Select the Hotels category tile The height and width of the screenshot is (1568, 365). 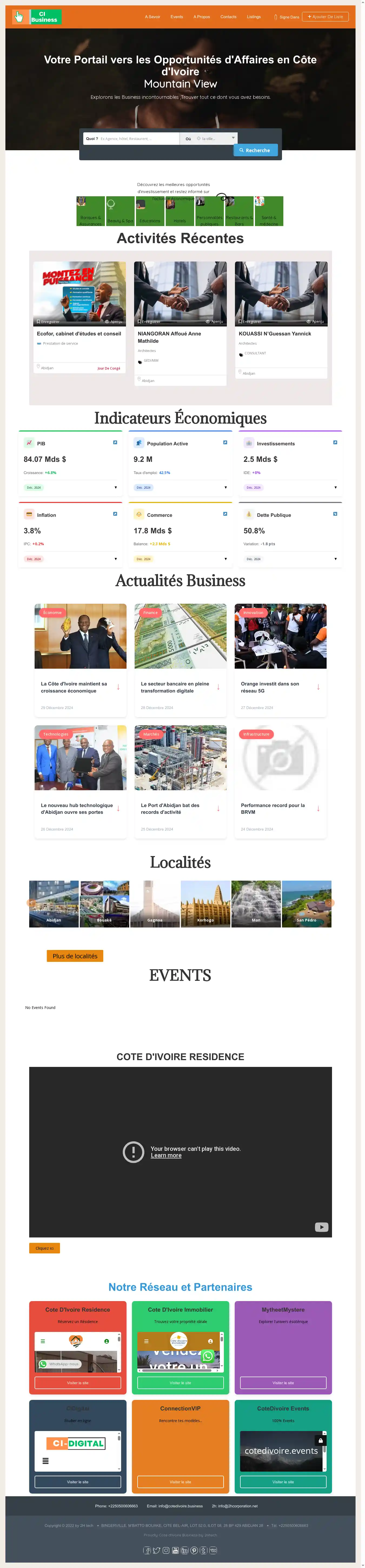[180, 212]
